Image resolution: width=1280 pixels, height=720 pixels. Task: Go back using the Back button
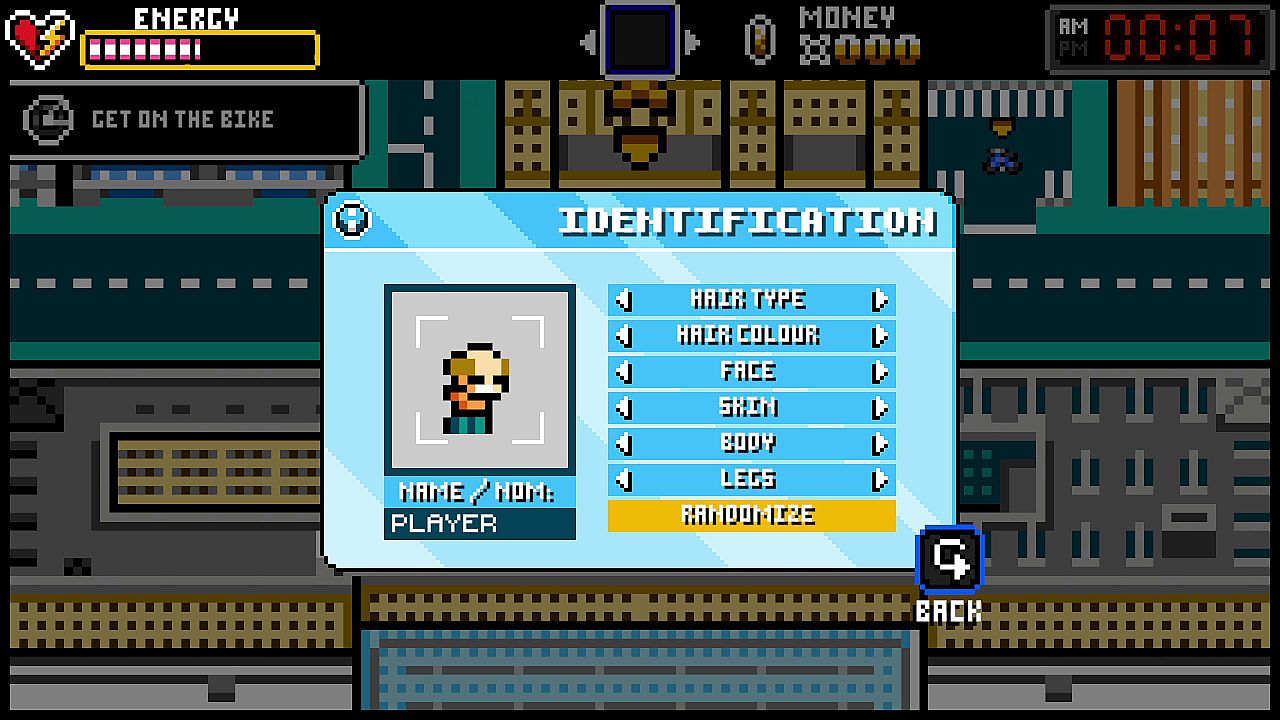pyautogui.click(x=949, y=561)
